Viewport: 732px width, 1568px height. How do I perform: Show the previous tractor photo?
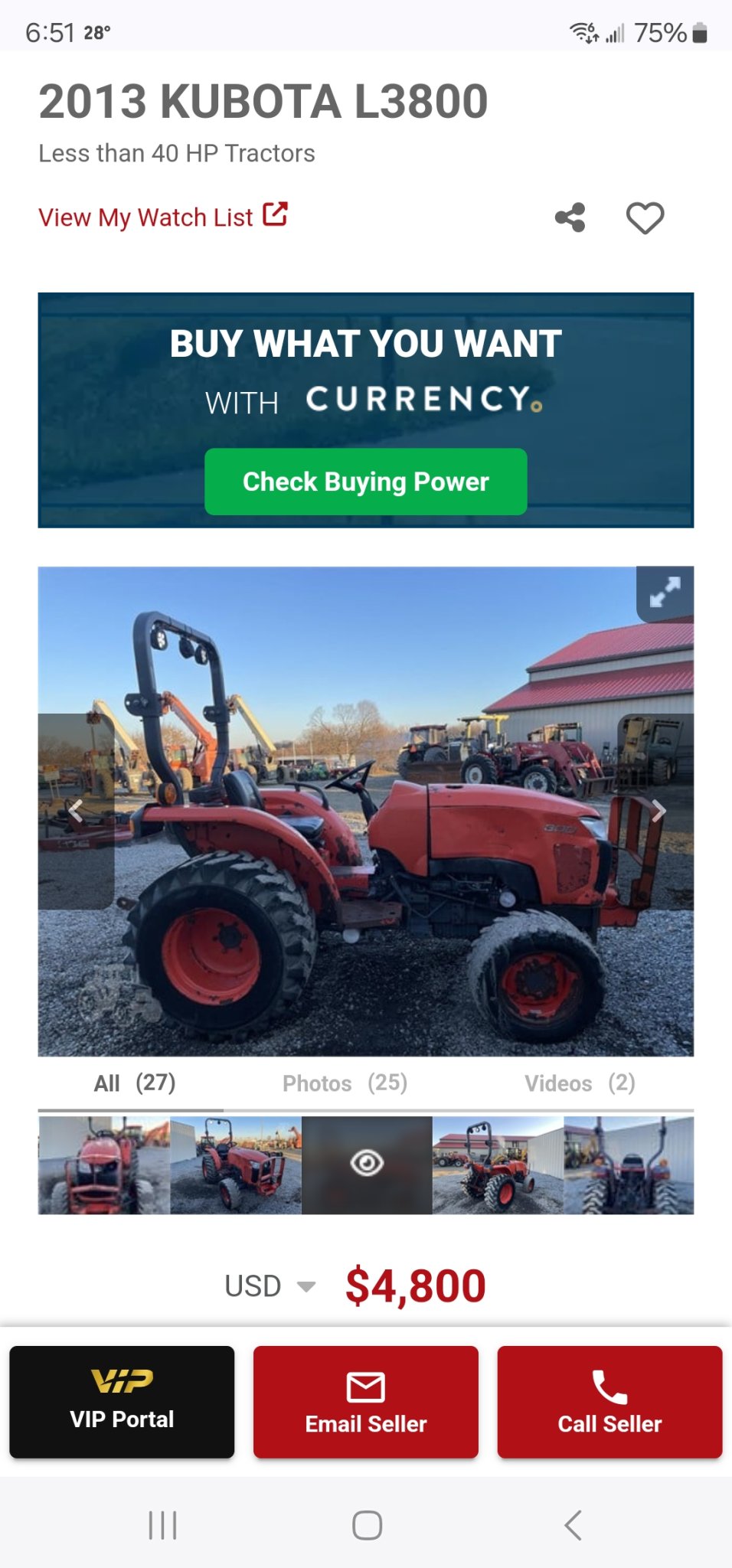point(76,811)
